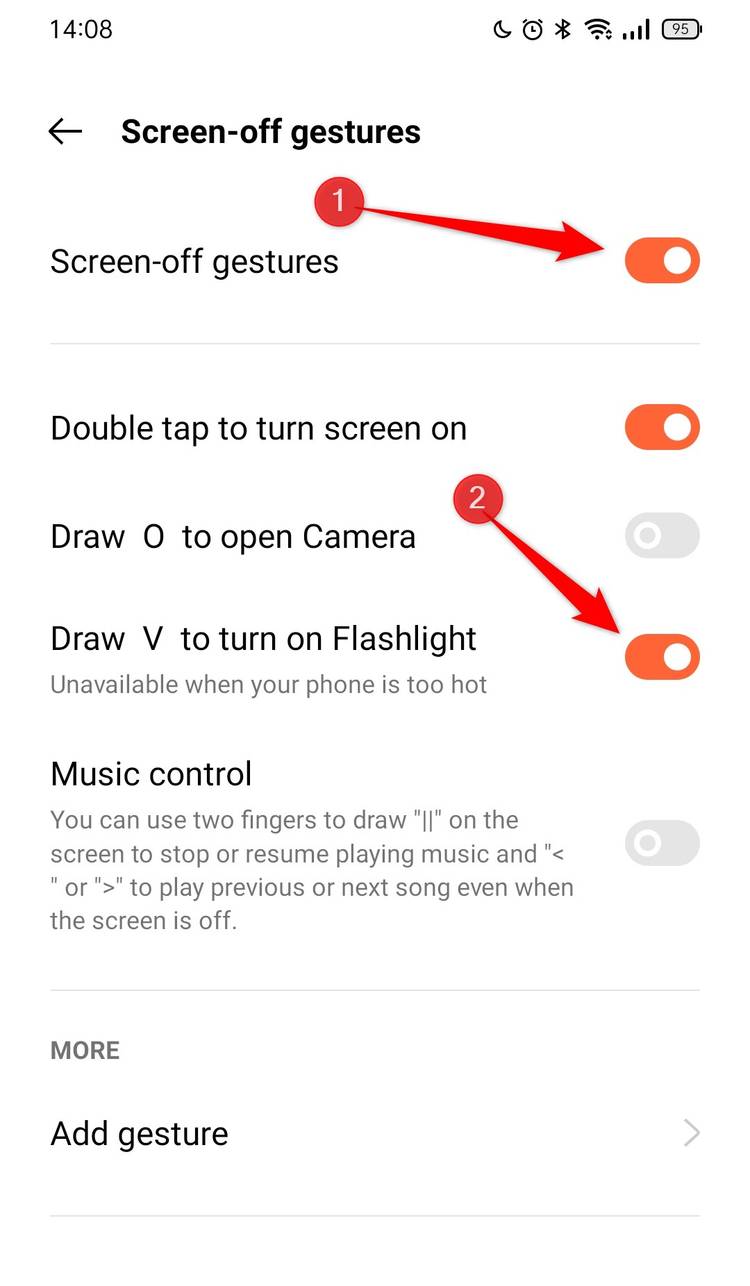Tap the red callout marker labeled 1
Viewport: 750px width, 1286px height.
pos(339,201)
